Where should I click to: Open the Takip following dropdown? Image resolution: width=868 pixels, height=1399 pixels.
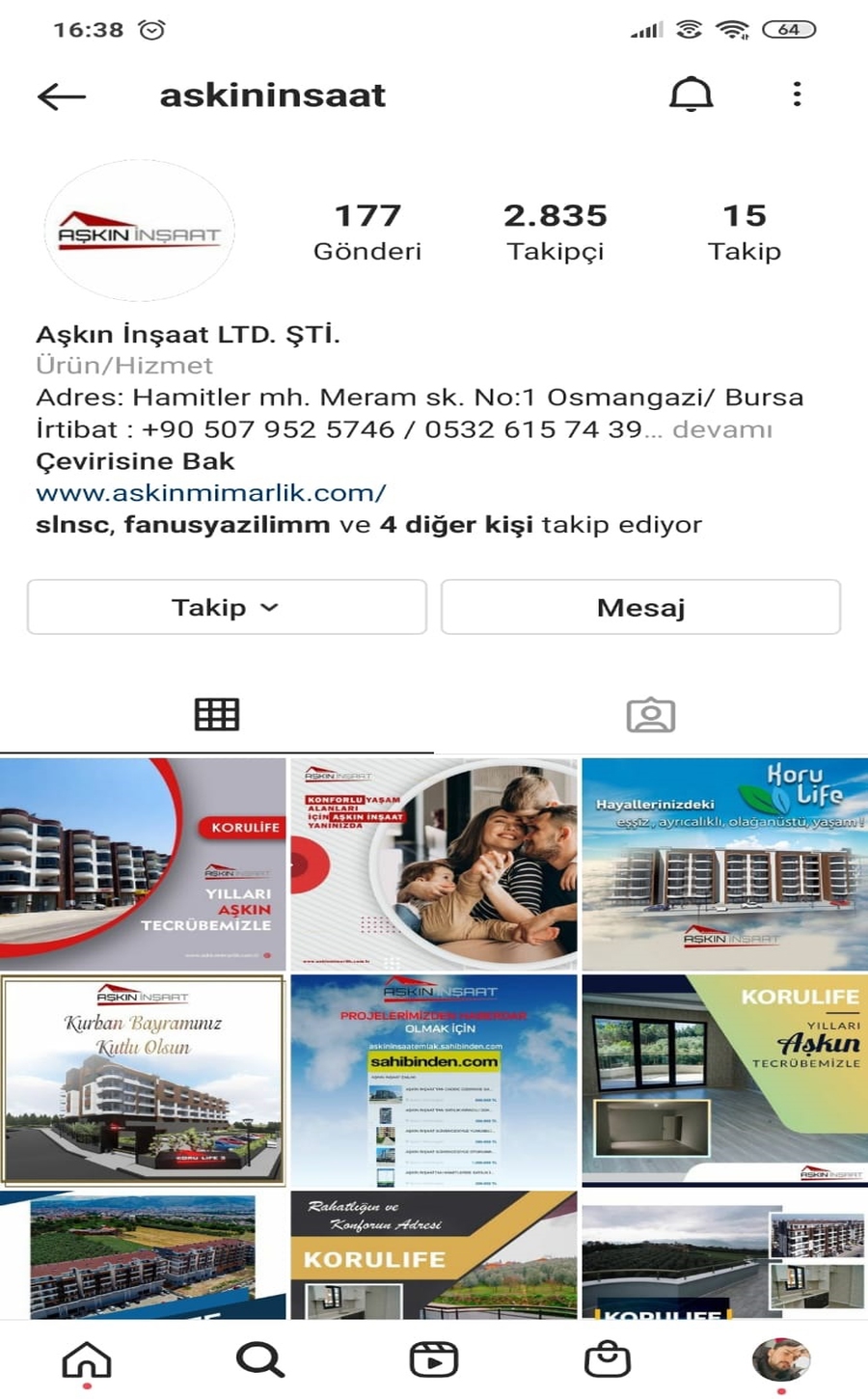(227, 607)
